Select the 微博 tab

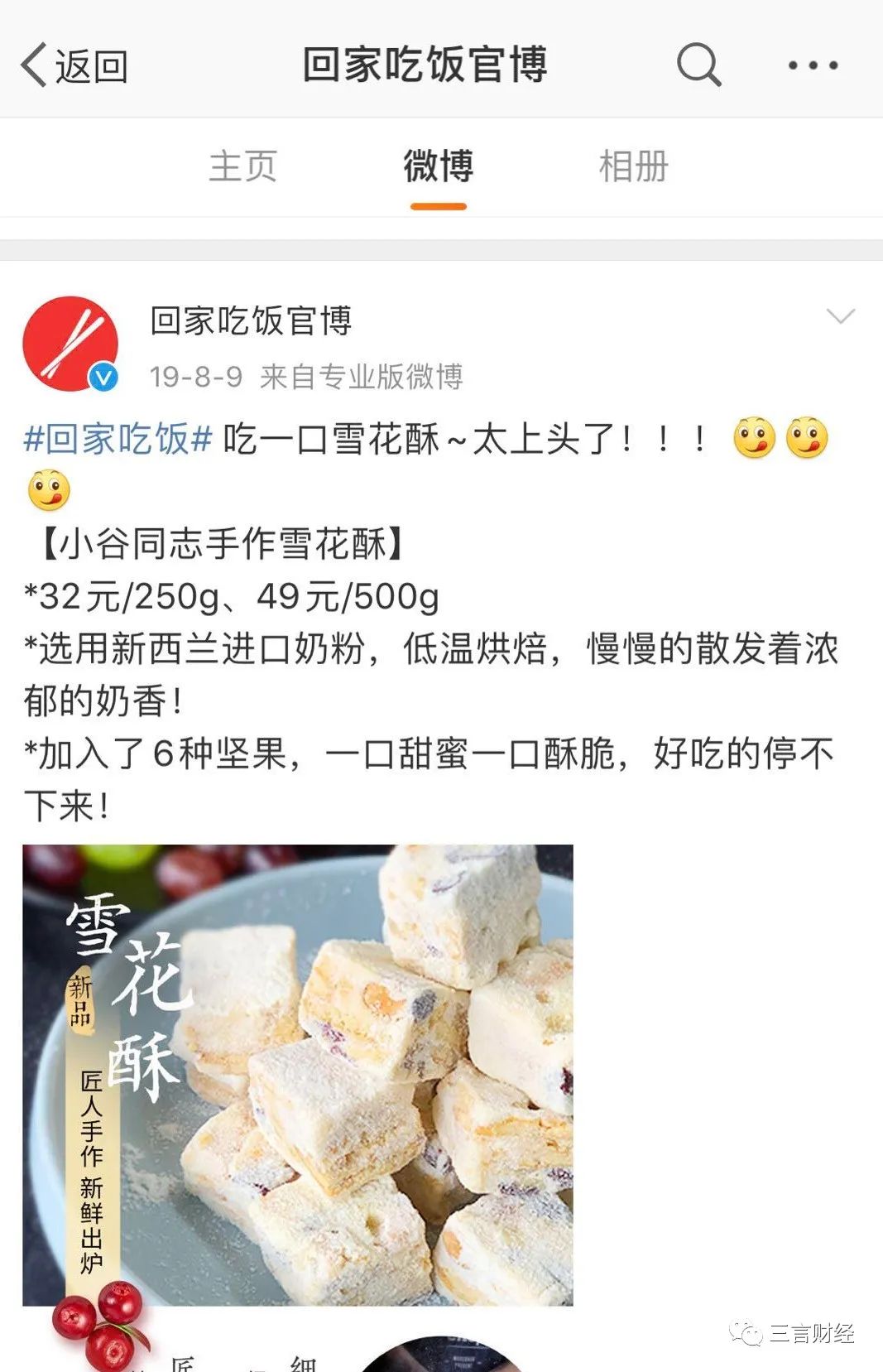(439, 166)
